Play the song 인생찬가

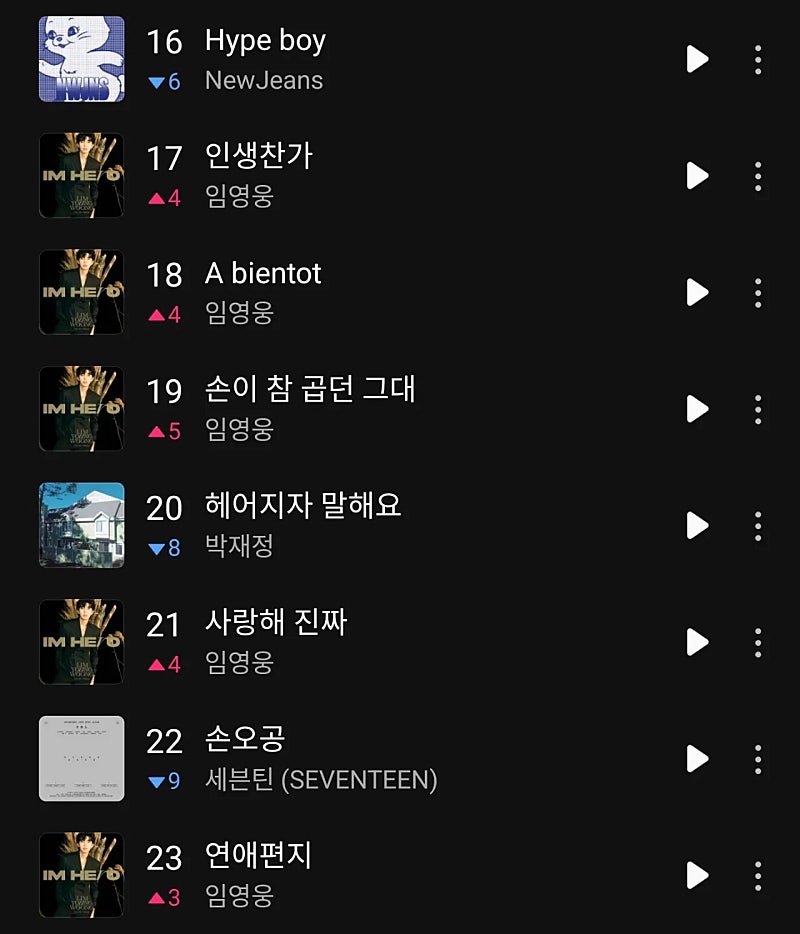tap(697, 176)
